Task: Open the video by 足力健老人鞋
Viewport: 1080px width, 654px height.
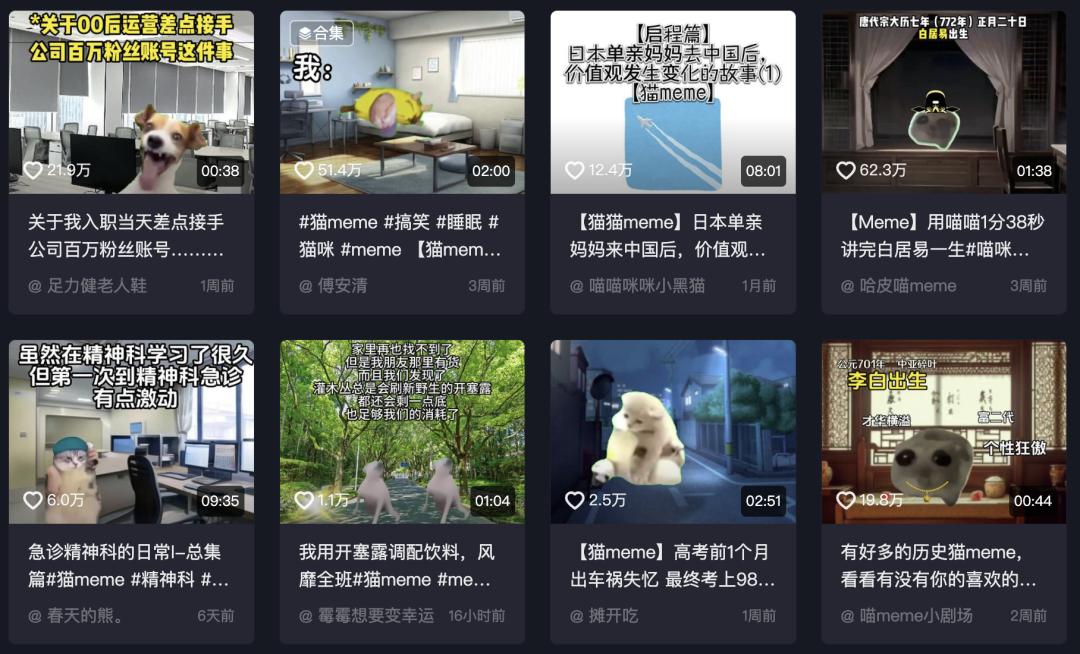Action: [x=131, y=102]
